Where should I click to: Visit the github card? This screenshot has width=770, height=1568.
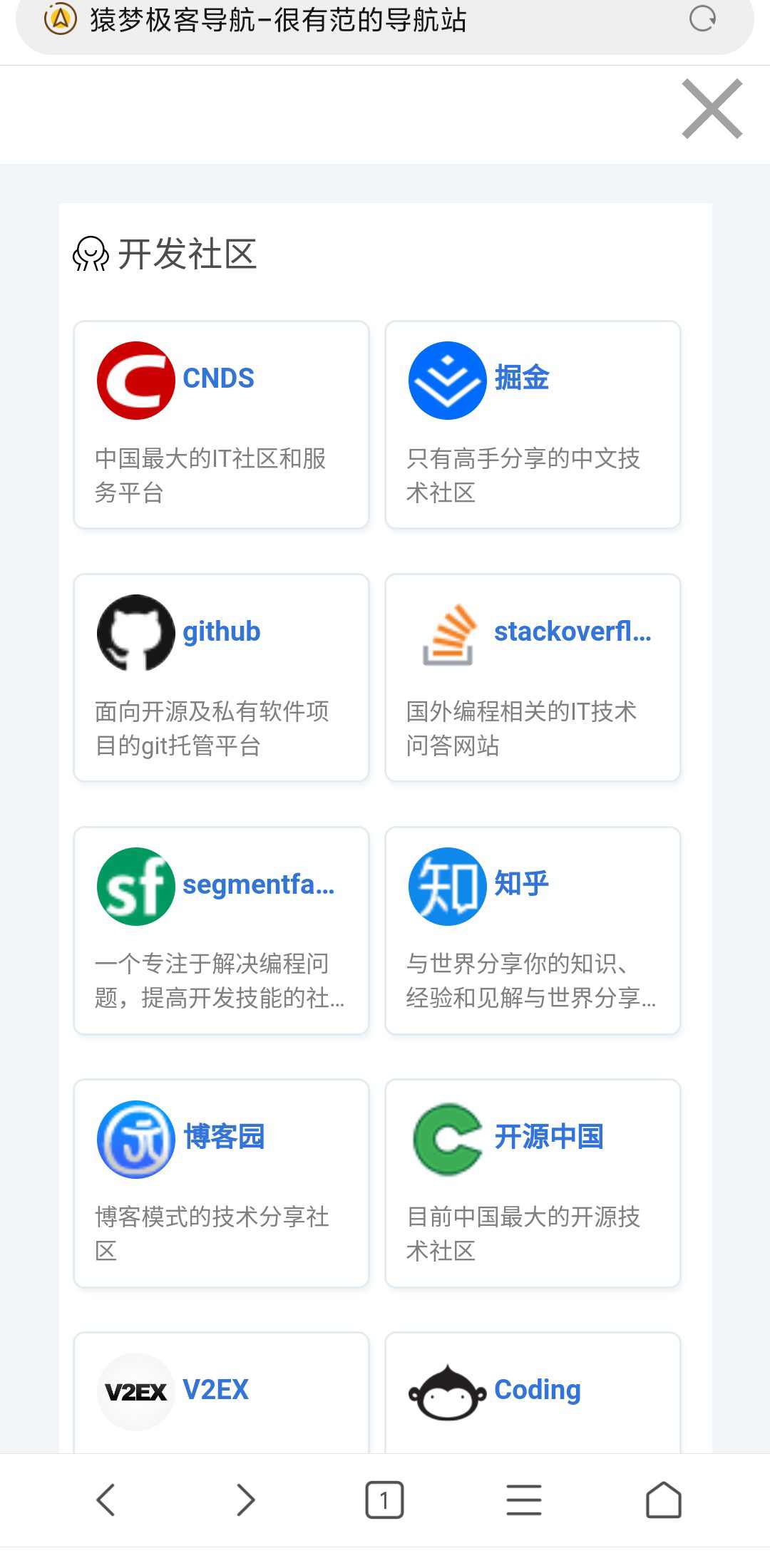221,678
